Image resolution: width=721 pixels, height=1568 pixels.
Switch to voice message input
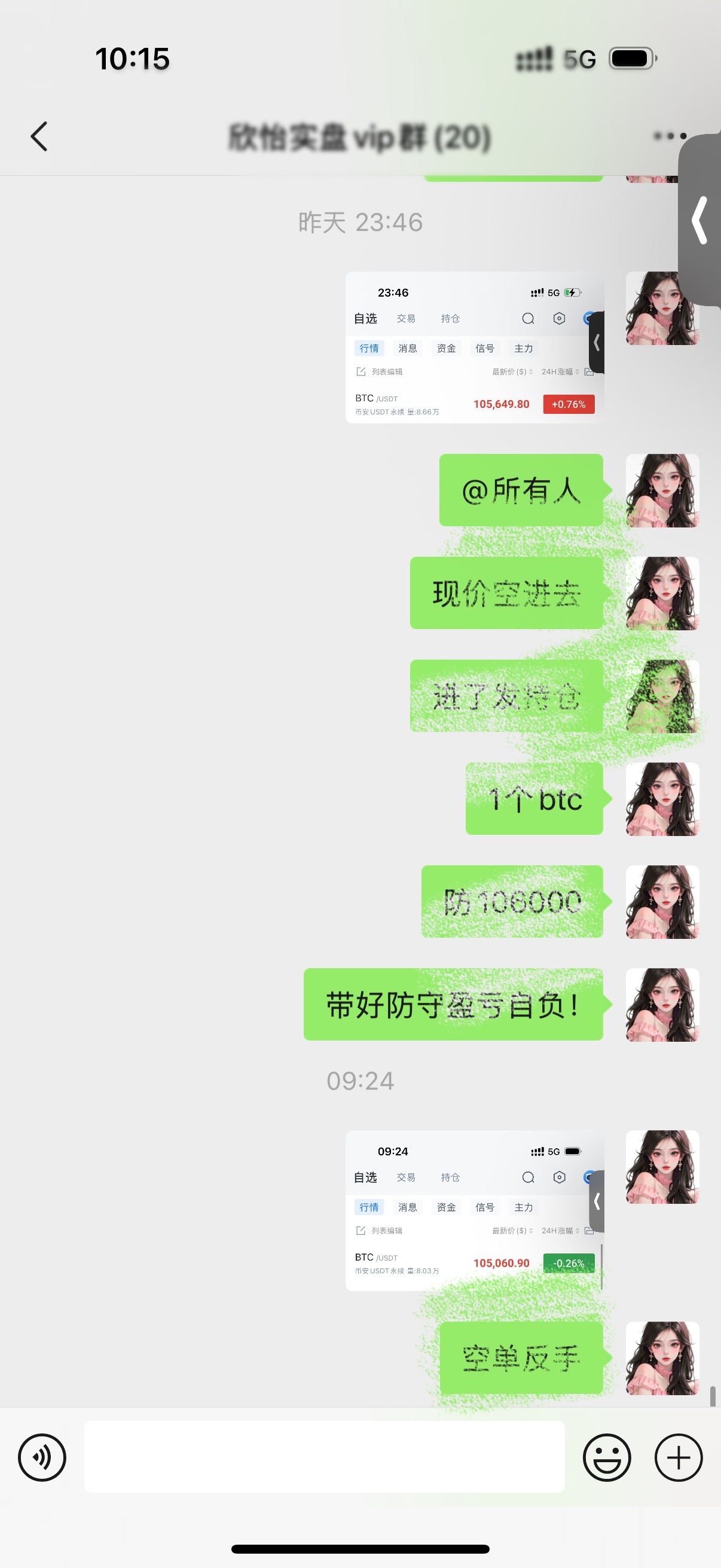pyautogui.click(x=42, y=1457)
